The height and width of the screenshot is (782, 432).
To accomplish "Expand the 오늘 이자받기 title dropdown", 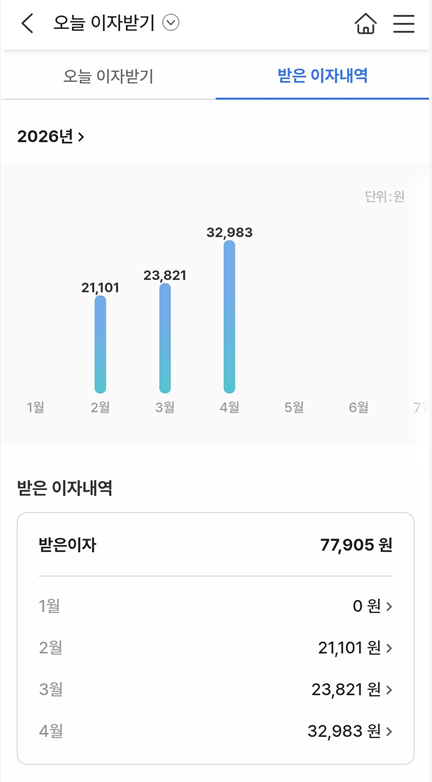I will [171, 23].
